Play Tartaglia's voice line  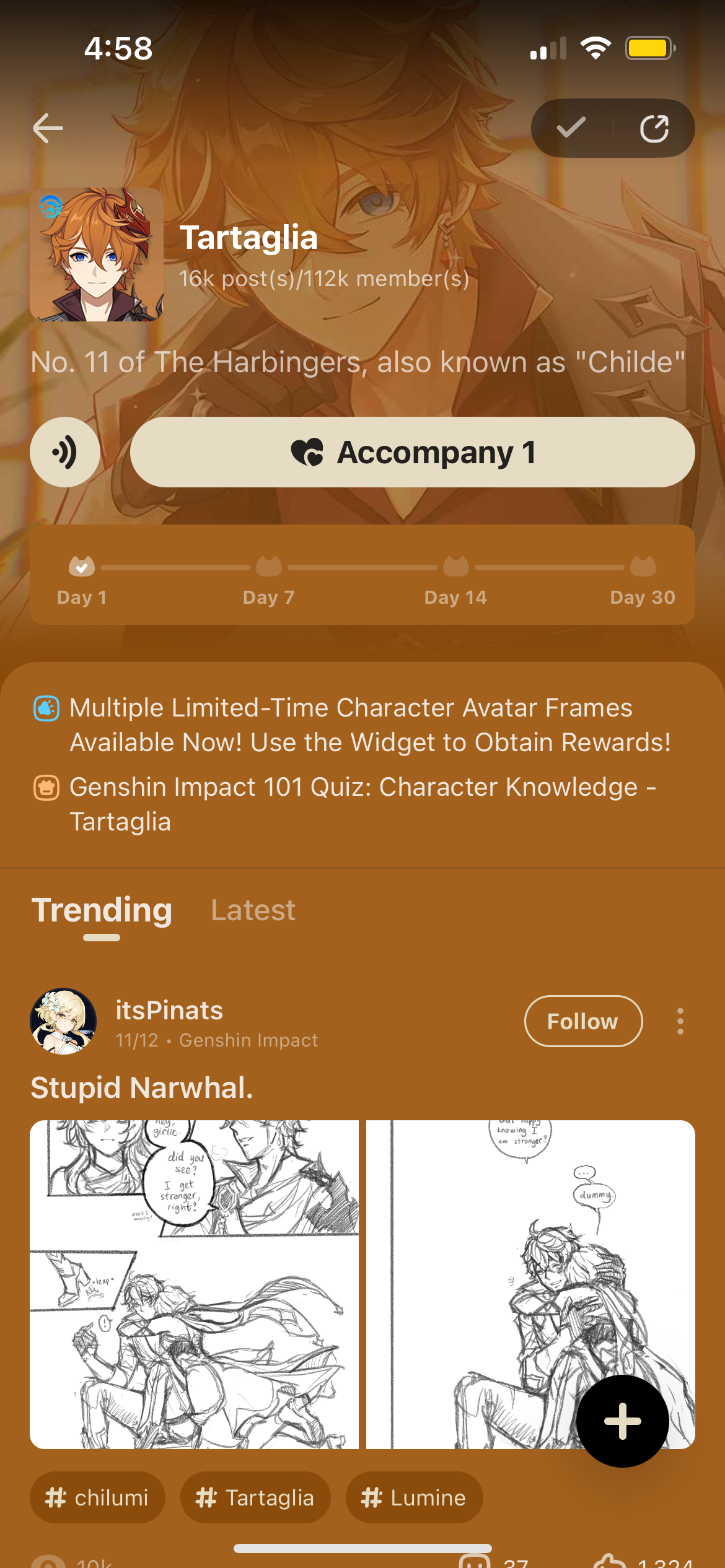pos(65,452)
